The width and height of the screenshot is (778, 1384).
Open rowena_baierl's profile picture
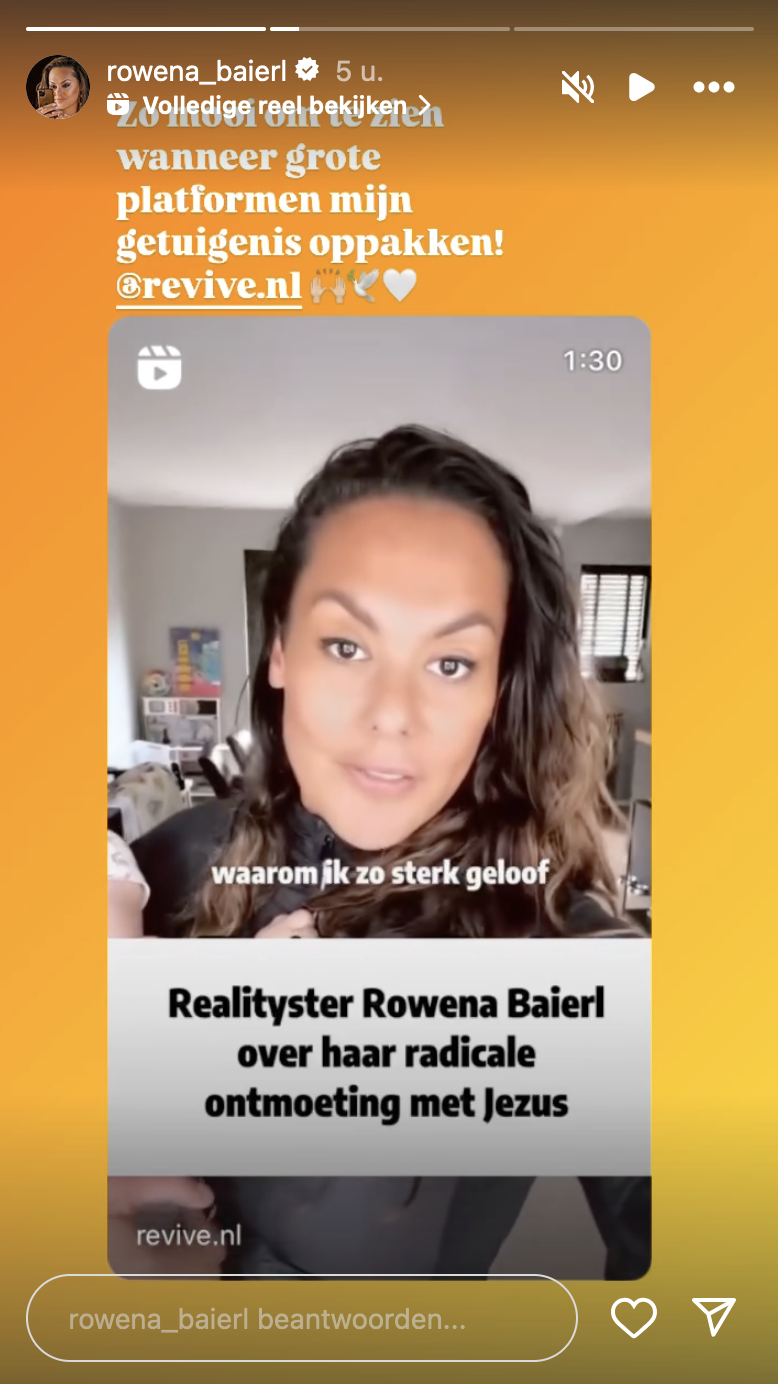[58, 87]
